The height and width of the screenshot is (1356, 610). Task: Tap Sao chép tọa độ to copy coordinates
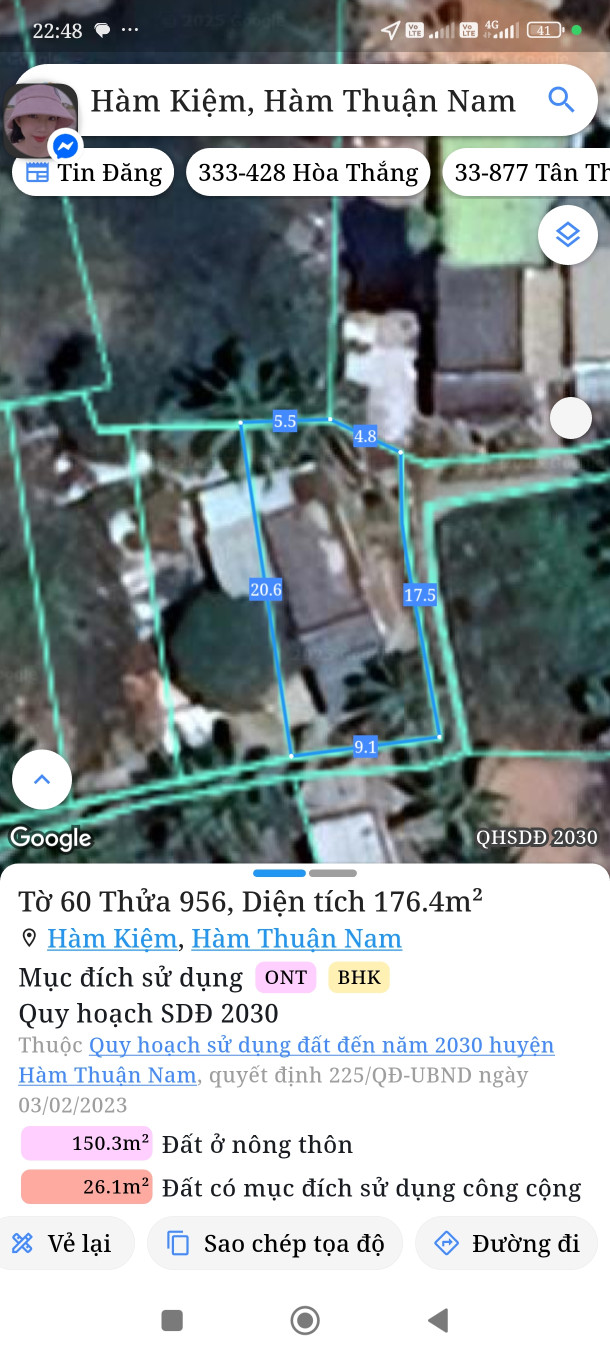coord(275,1244)
